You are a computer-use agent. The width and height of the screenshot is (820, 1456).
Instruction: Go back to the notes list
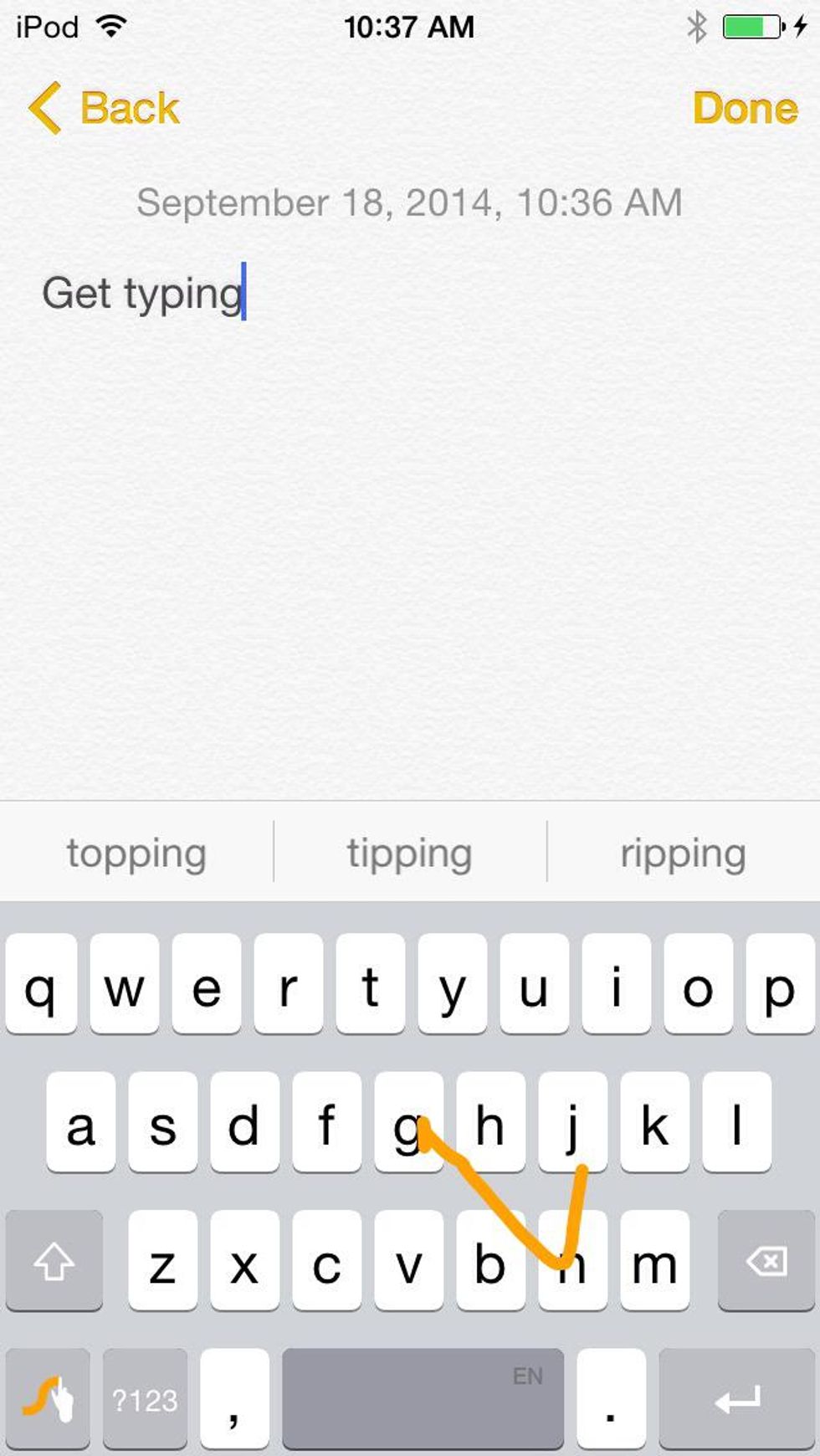point(105,109)
